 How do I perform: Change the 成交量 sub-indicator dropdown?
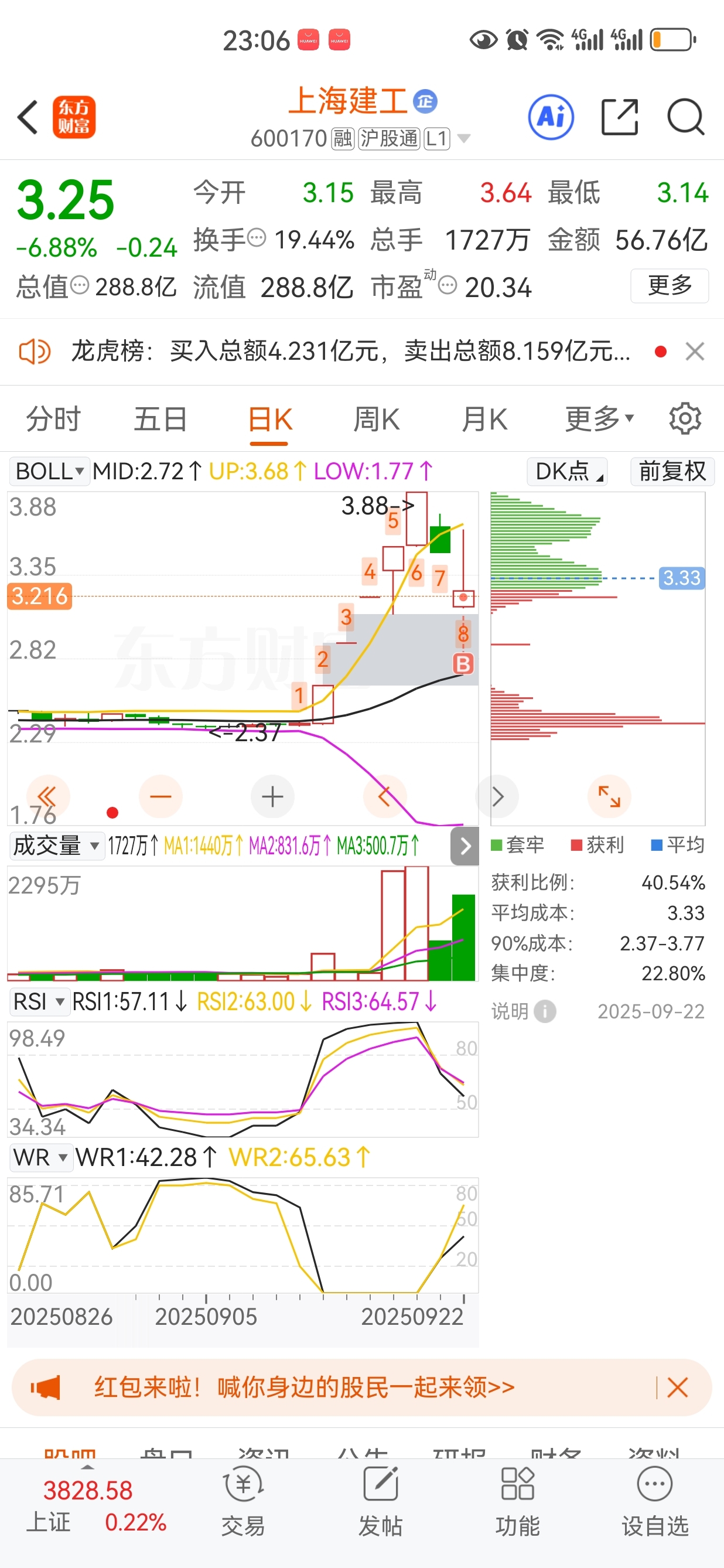(x=56, y=846)
